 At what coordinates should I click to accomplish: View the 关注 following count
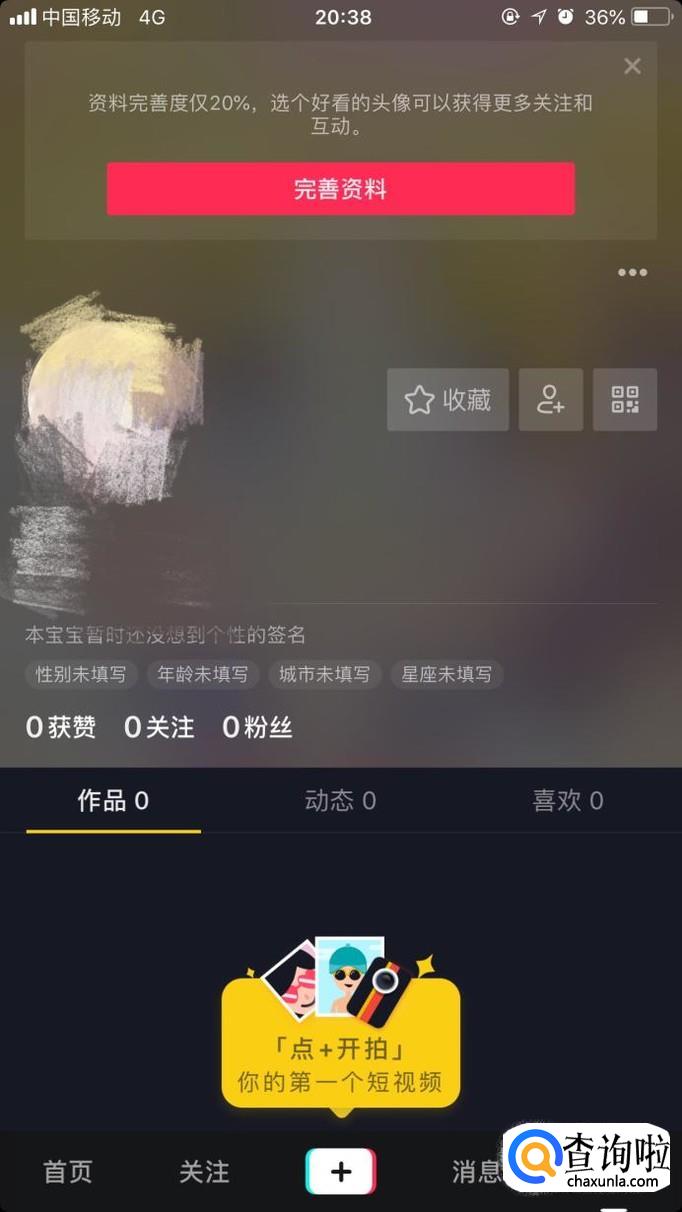tap(159, 727)
